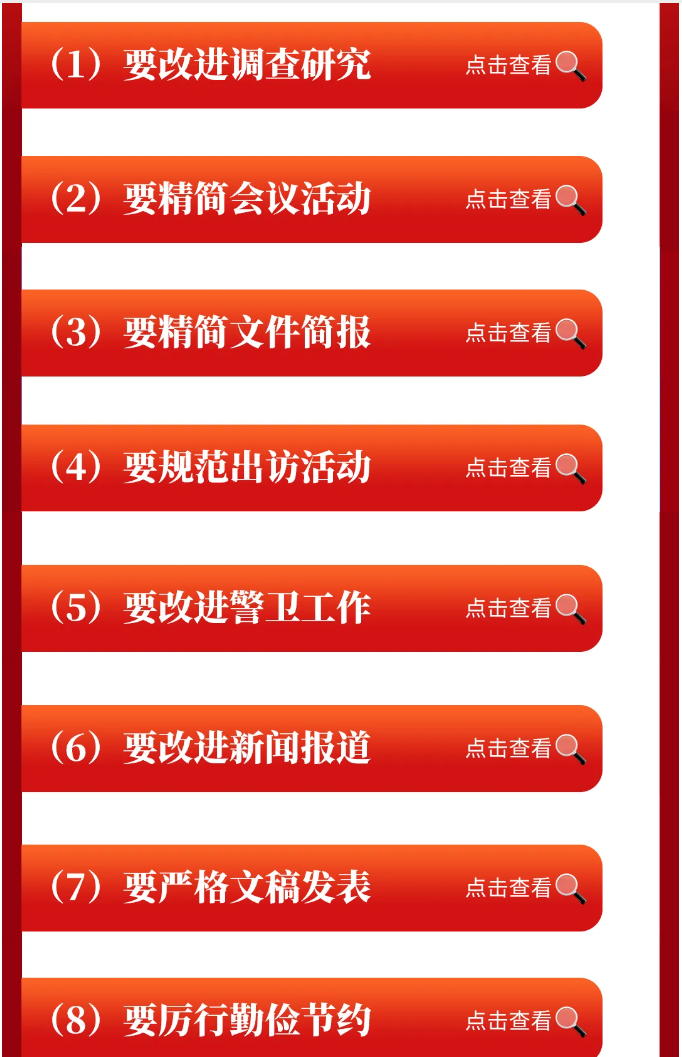Tap the (3) 要精简文件简报 banner

(311, 333)
